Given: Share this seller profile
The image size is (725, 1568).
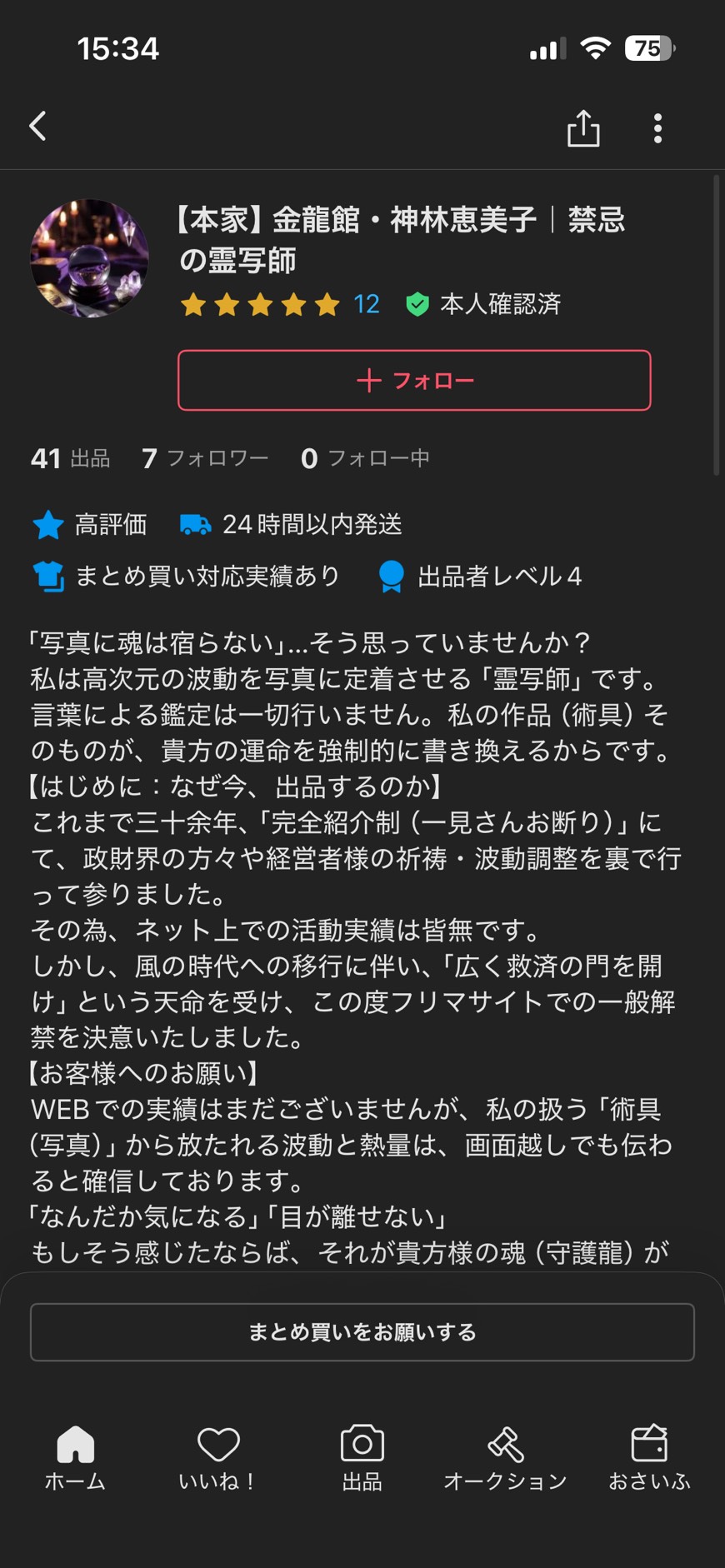Looking at the screenshot, I should 583,128.
